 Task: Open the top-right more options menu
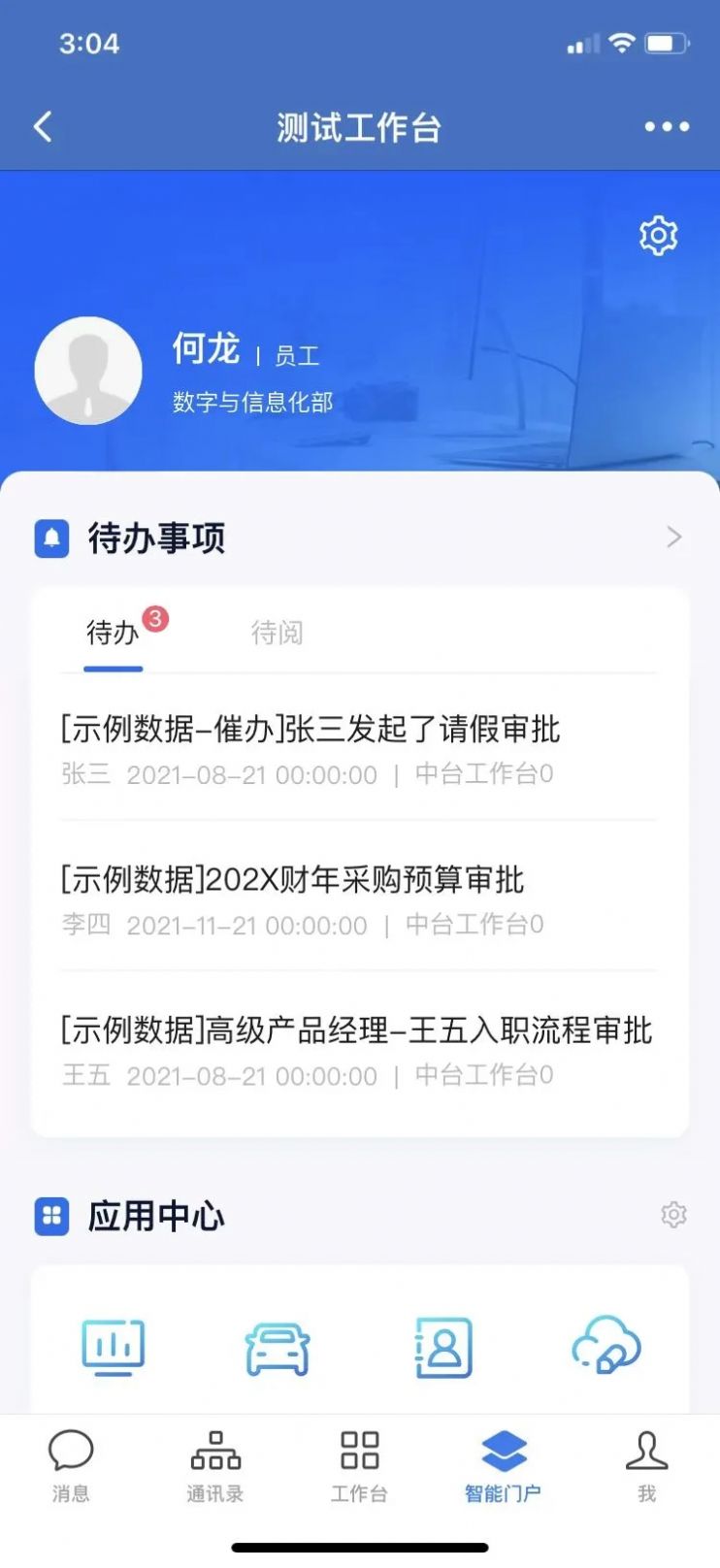tap(666, 126)
